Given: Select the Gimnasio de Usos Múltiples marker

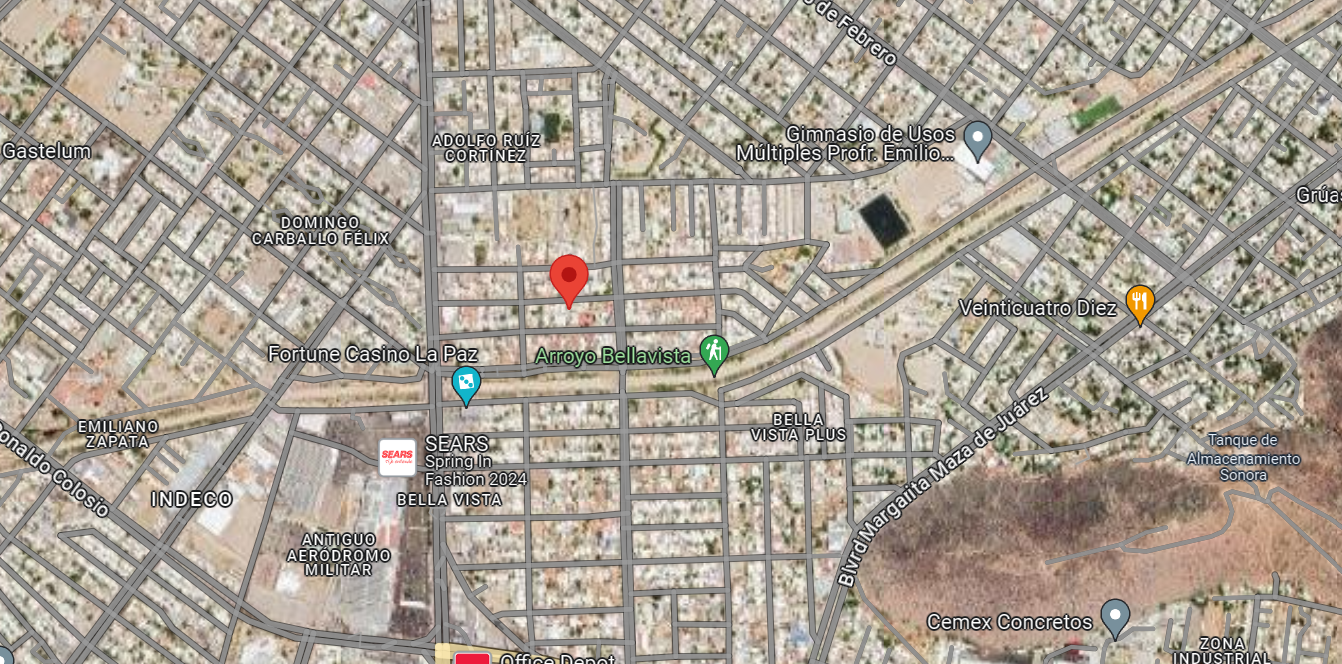Looking at the screenshot, I should [977, 138].
